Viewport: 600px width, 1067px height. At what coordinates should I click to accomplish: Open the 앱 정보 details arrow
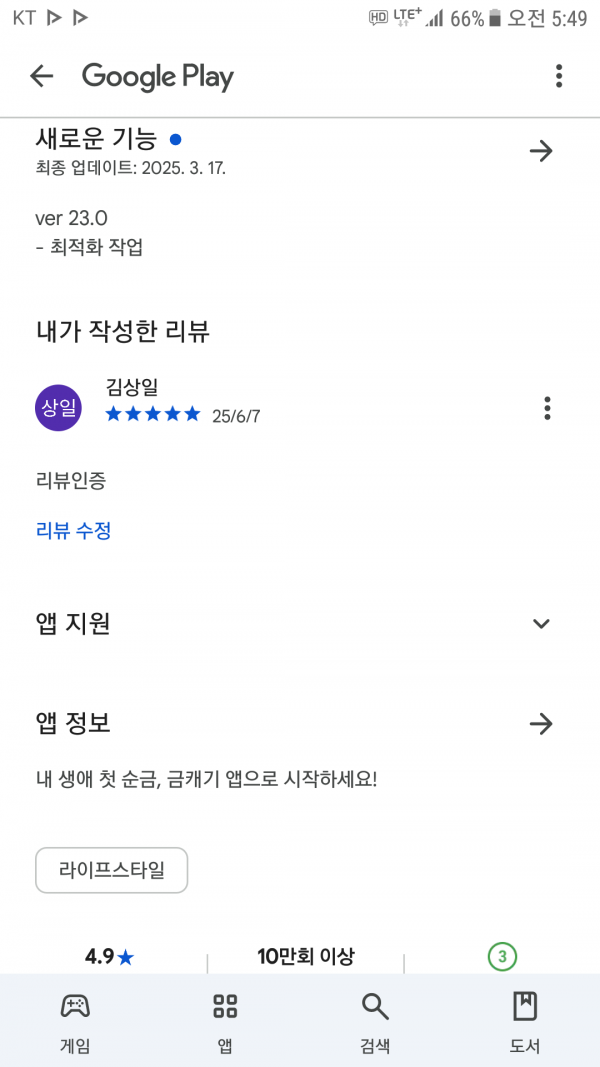pyautogui.click(x=540, y=724)
